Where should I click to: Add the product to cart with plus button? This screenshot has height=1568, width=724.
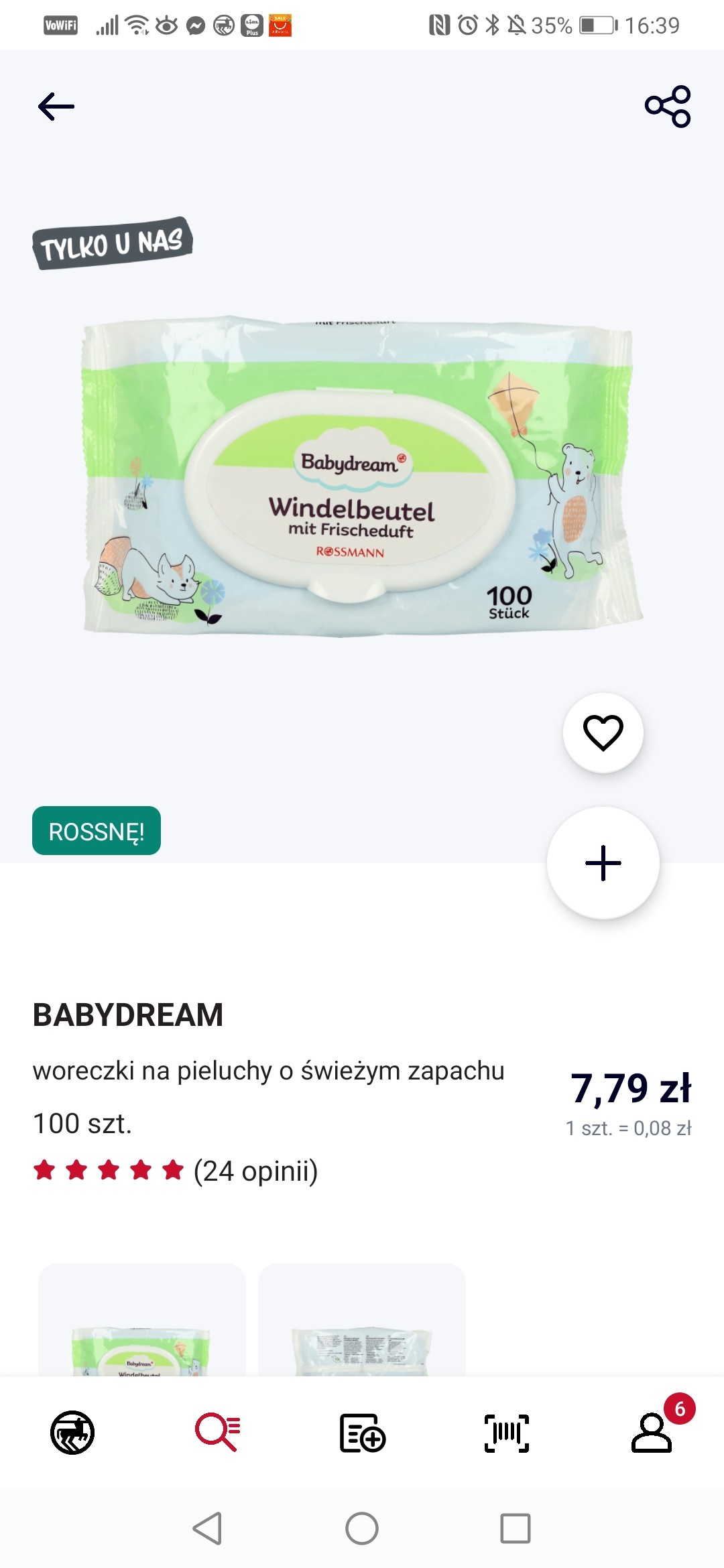click(x=603, y=863)
